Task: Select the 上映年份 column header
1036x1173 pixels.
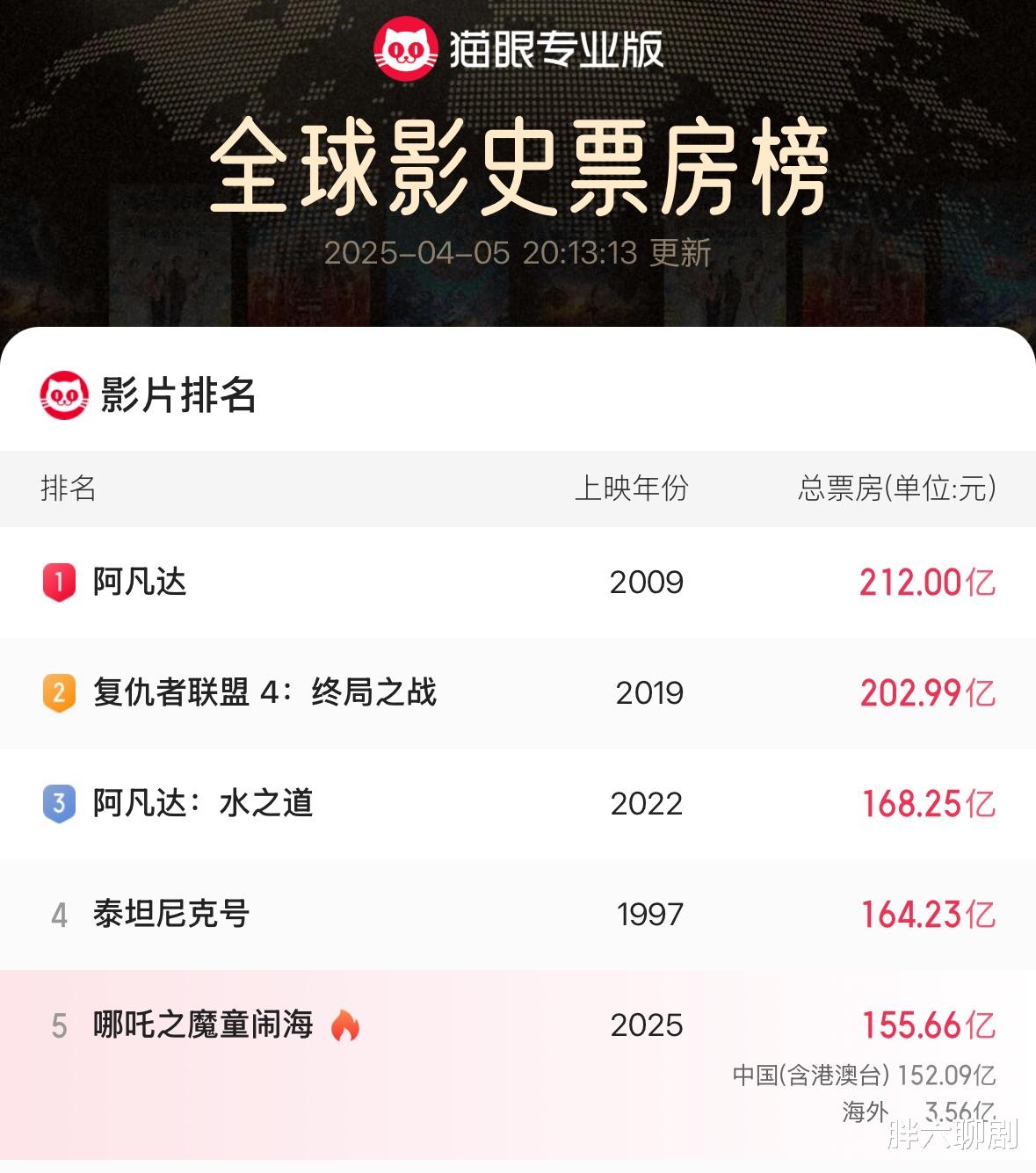Action: click(x=636, y=490)
